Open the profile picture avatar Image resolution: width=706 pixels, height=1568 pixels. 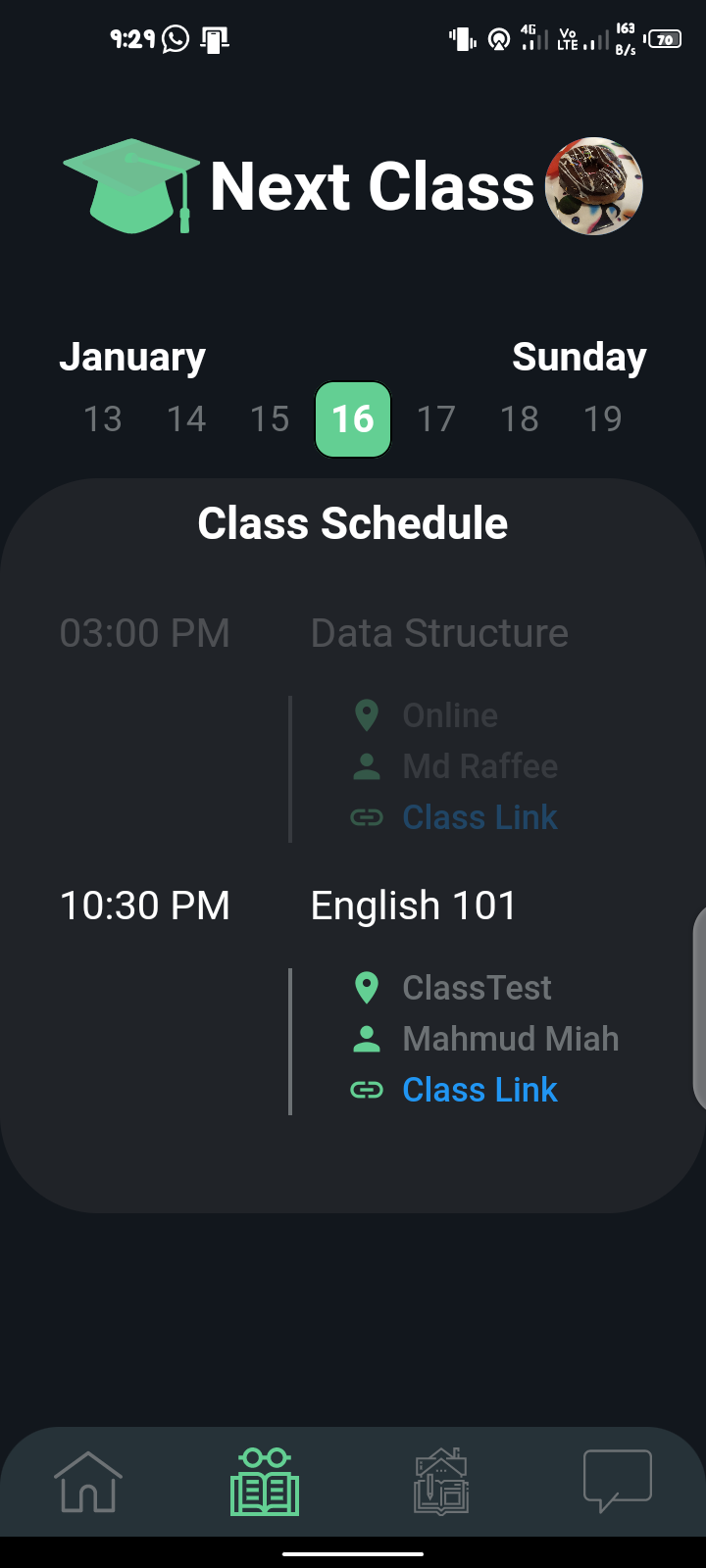point(593,186)
